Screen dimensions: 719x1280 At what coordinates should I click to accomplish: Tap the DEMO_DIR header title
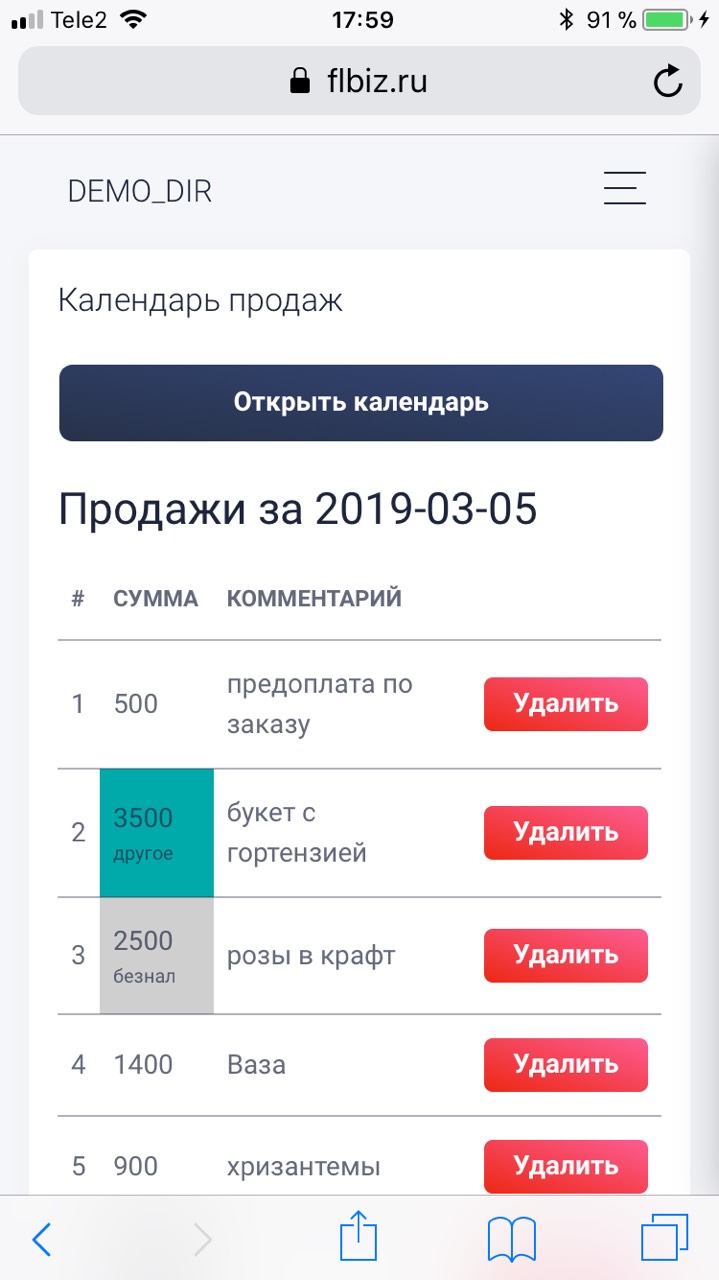point(140,191)
